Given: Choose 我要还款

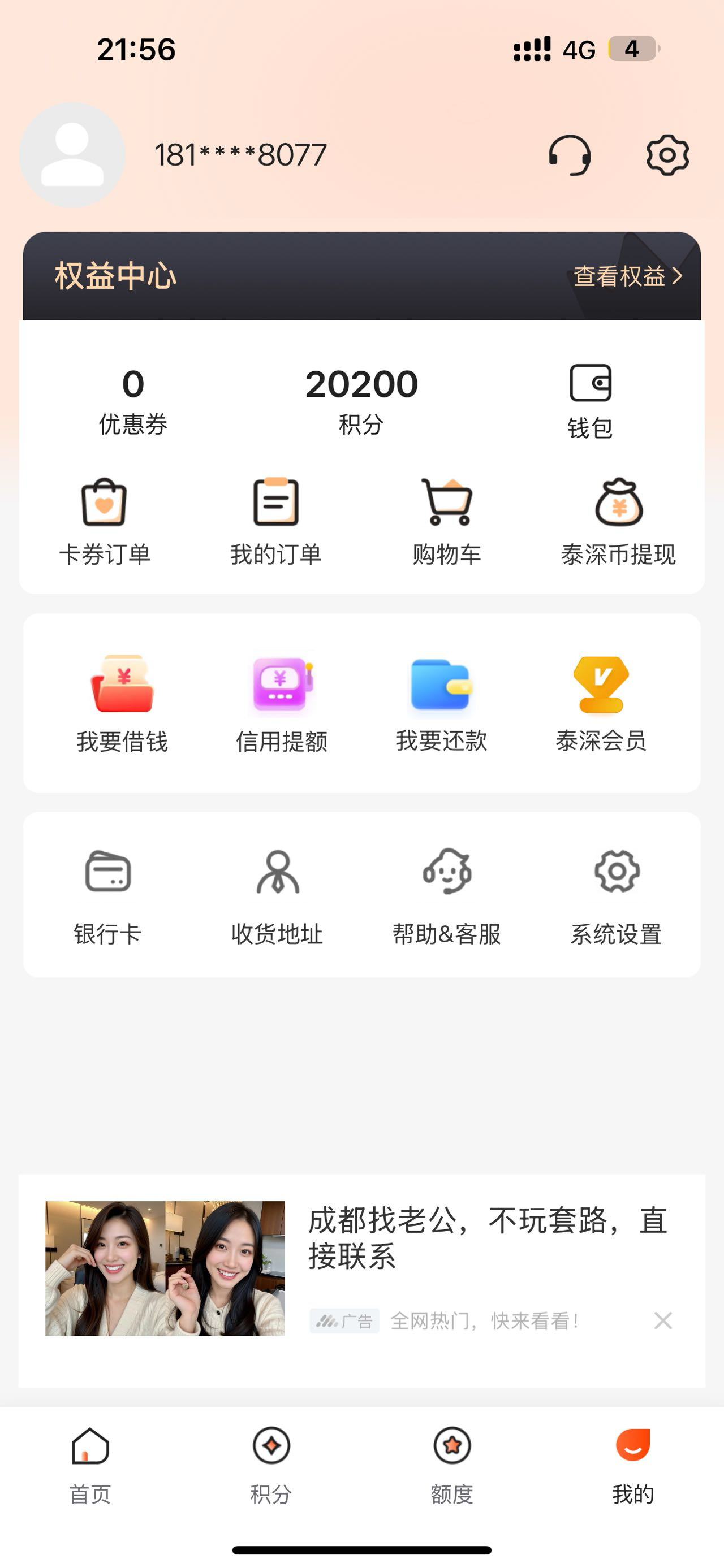Looking at the screenshot, I should (441, 703).
